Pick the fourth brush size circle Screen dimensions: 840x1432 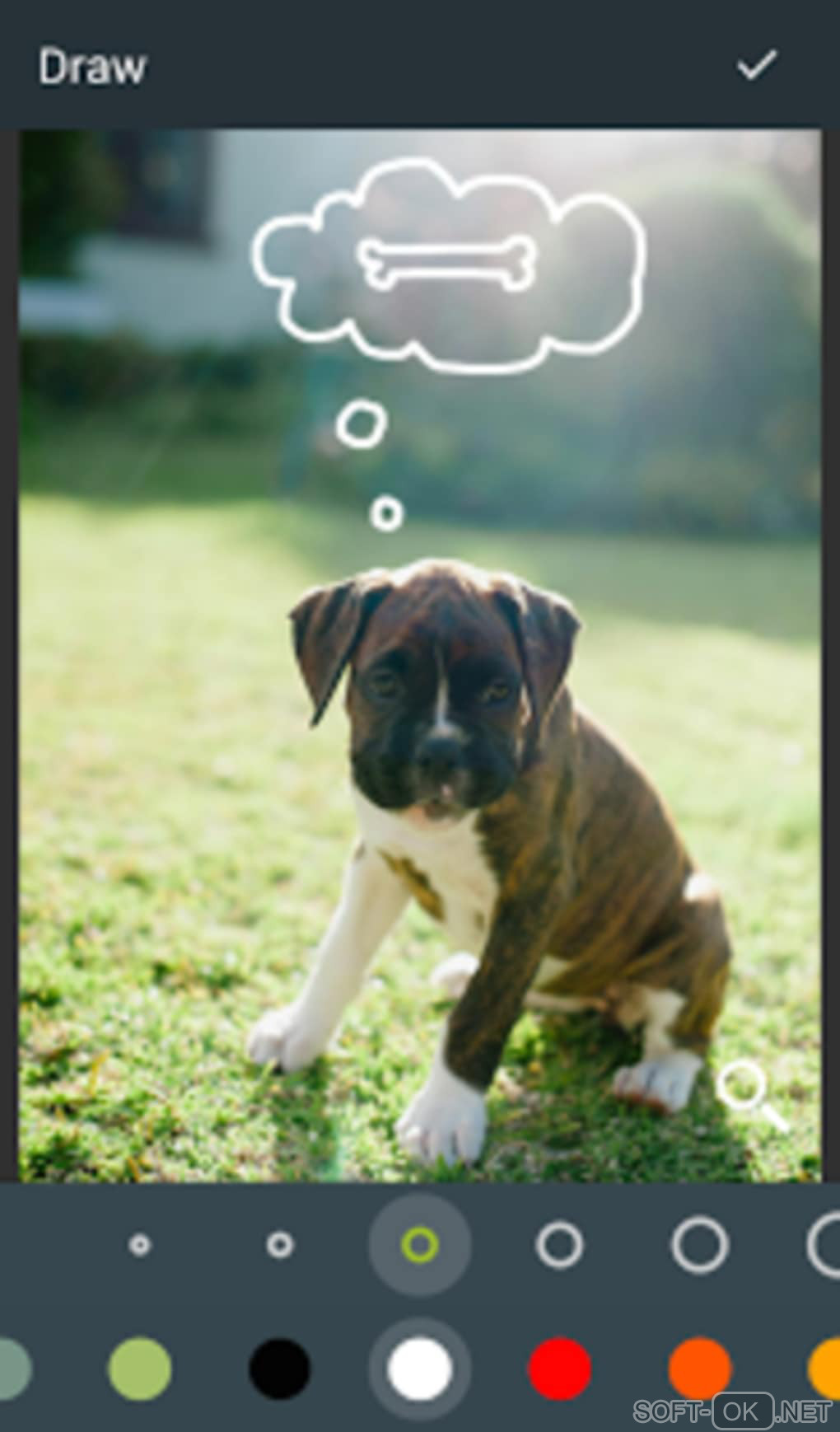560,1244
